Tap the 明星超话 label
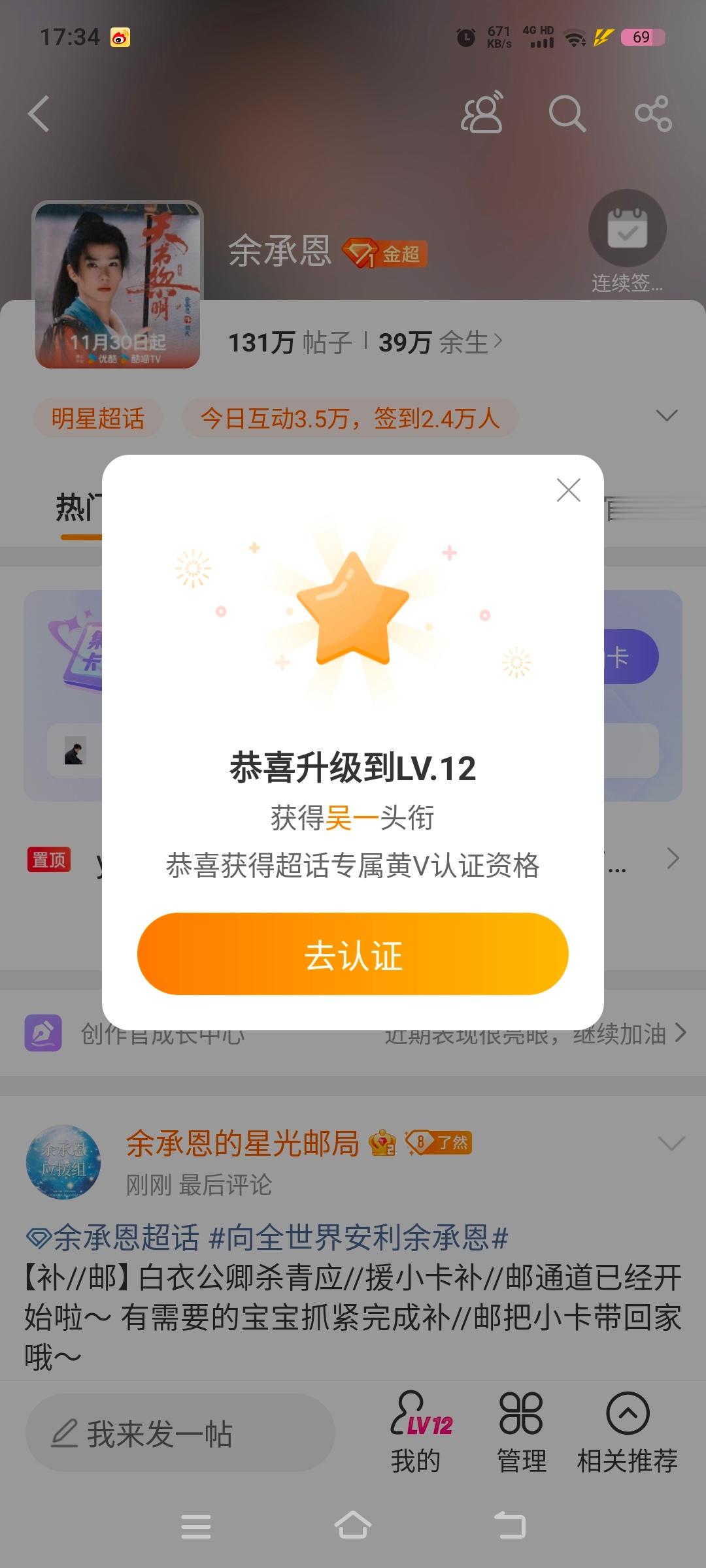The image size is (706, 1568). pos(97,417)
